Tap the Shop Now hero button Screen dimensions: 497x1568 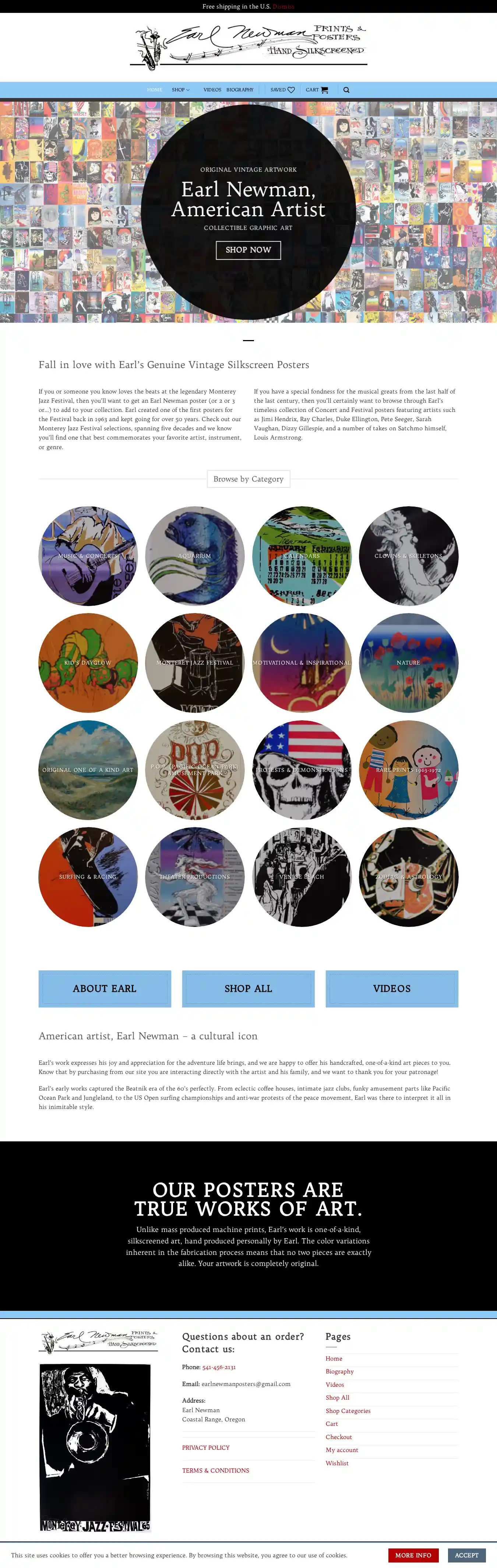click(x=248, y=250)
